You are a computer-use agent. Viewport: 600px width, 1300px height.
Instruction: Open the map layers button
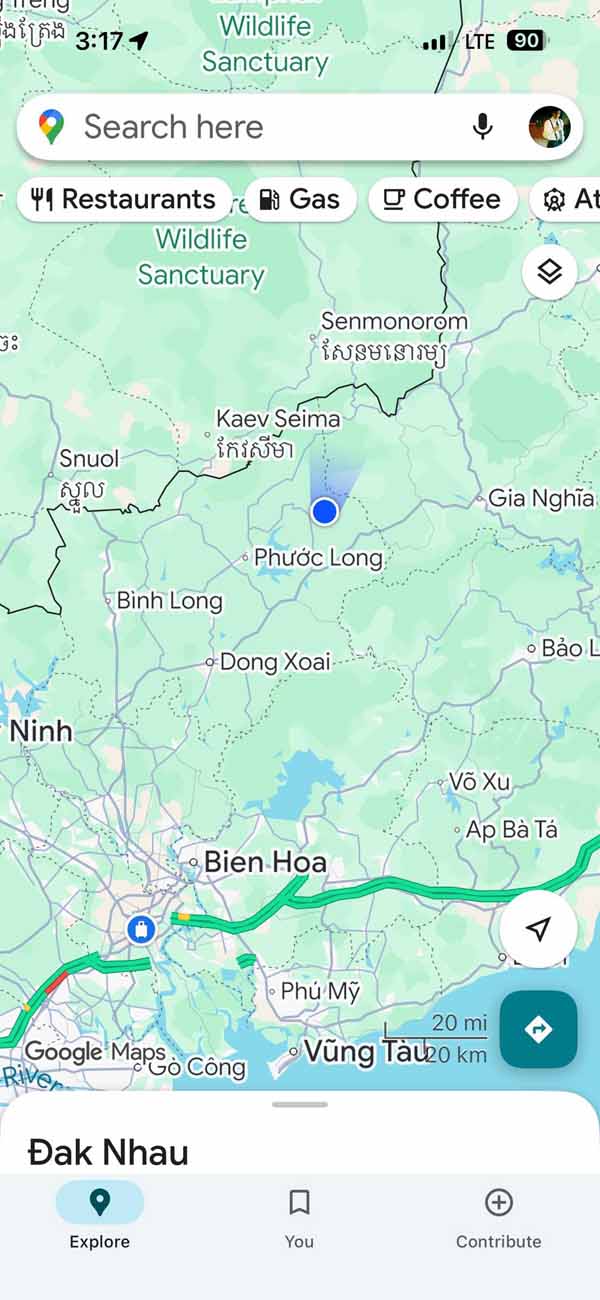(549, 272)
